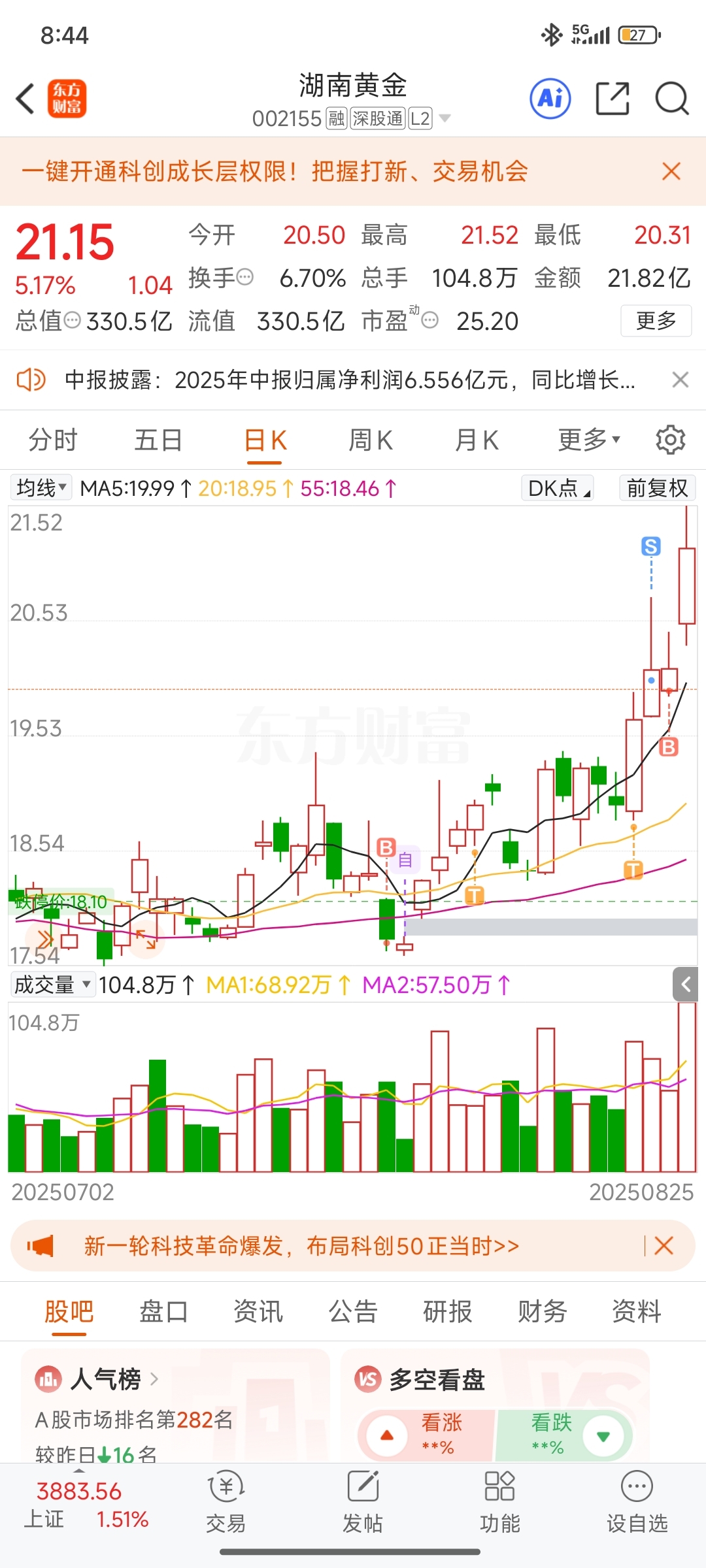Change the 成交量 sub-indicator dropdown
The height and width of the screenshot is (1568, 706).
53,985
